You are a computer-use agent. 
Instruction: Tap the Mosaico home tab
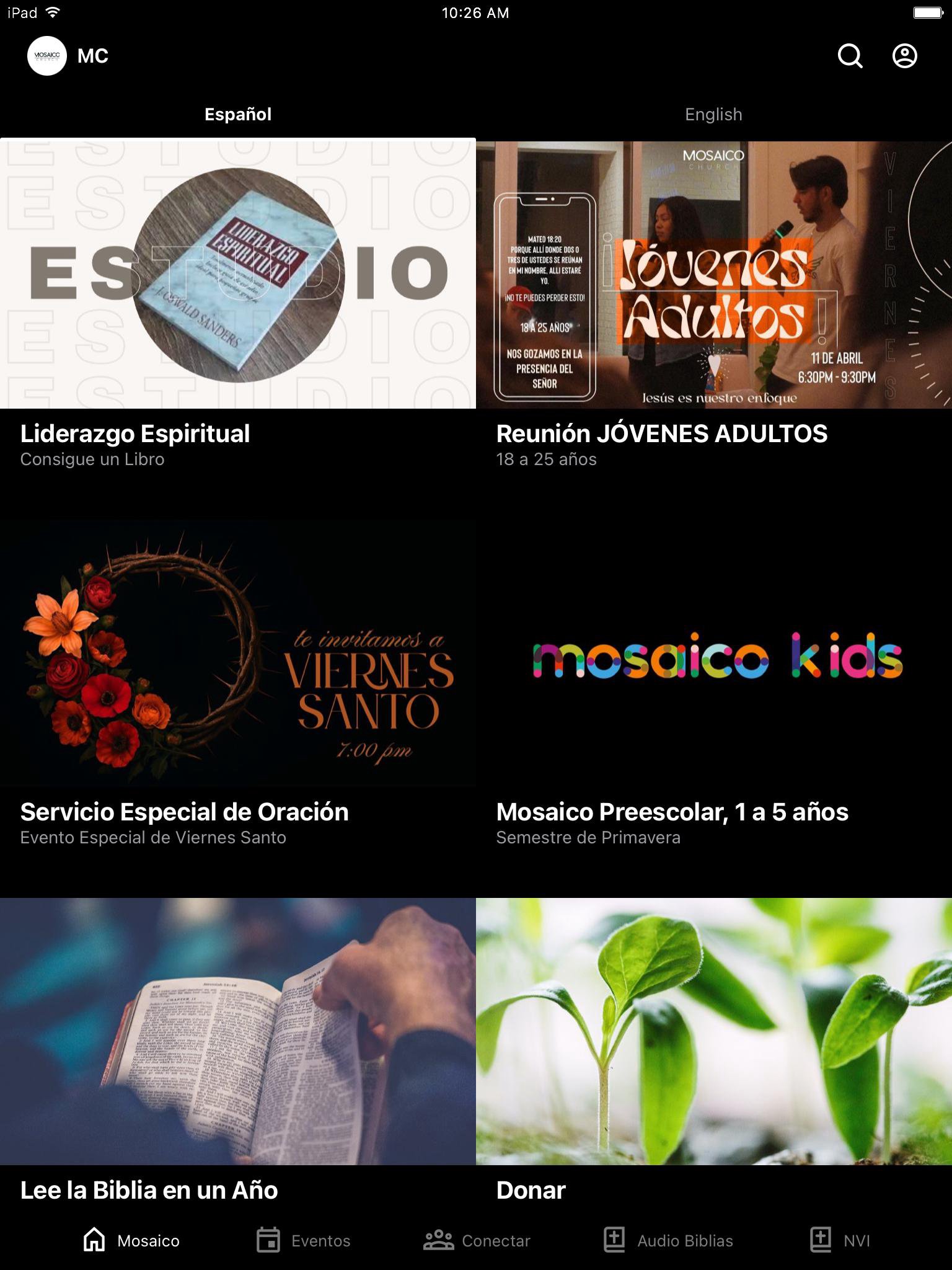coord(131,1240)
